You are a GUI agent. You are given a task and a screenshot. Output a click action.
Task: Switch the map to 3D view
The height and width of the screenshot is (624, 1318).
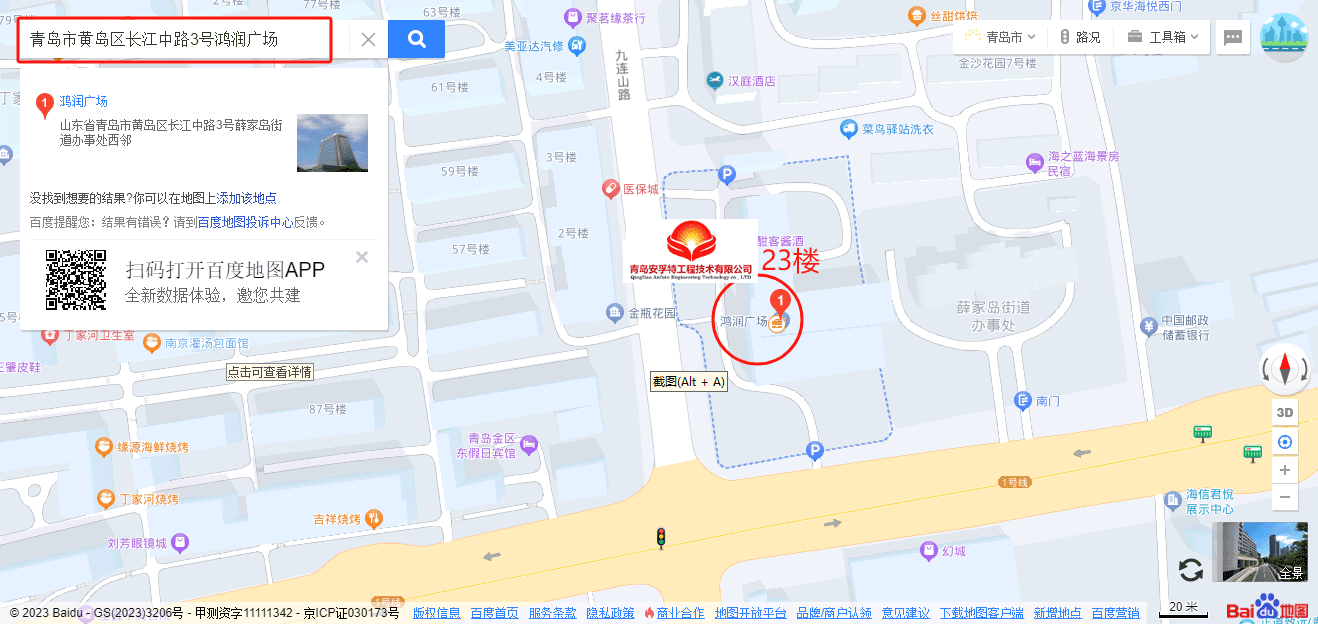click(x=1285, y=412)
